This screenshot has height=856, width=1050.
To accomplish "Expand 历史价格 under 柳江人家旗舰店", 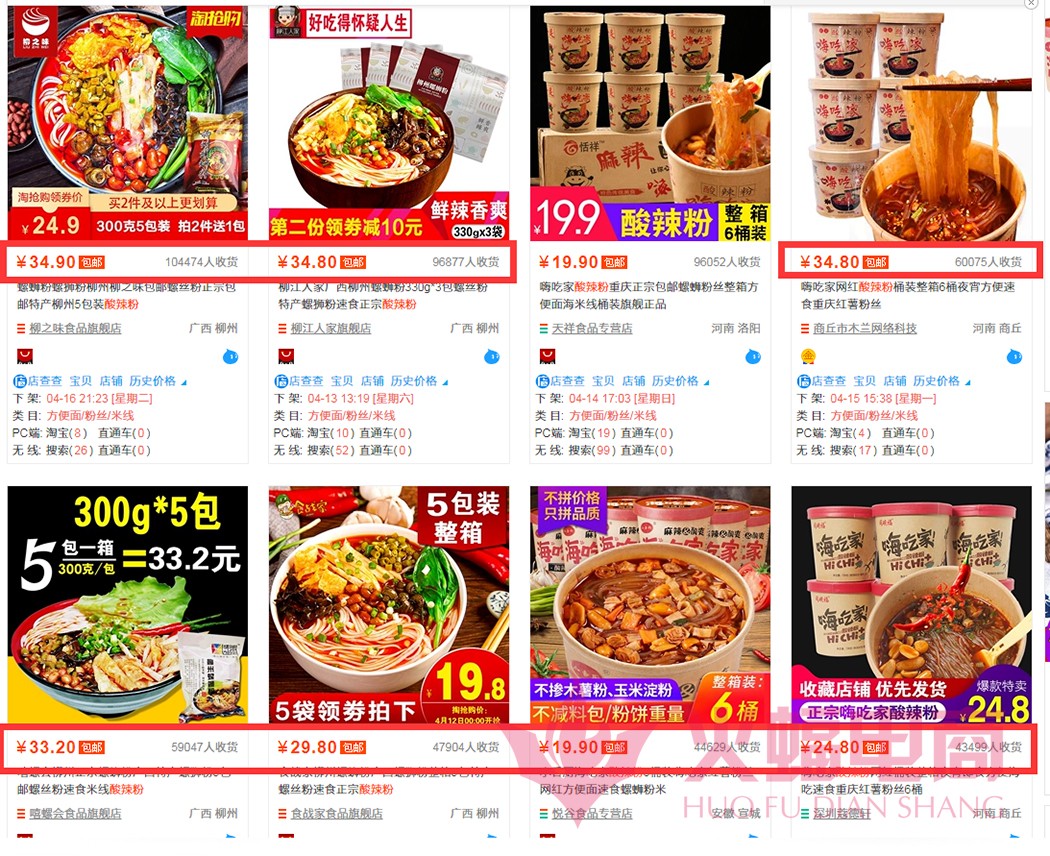I will [418, 381].
